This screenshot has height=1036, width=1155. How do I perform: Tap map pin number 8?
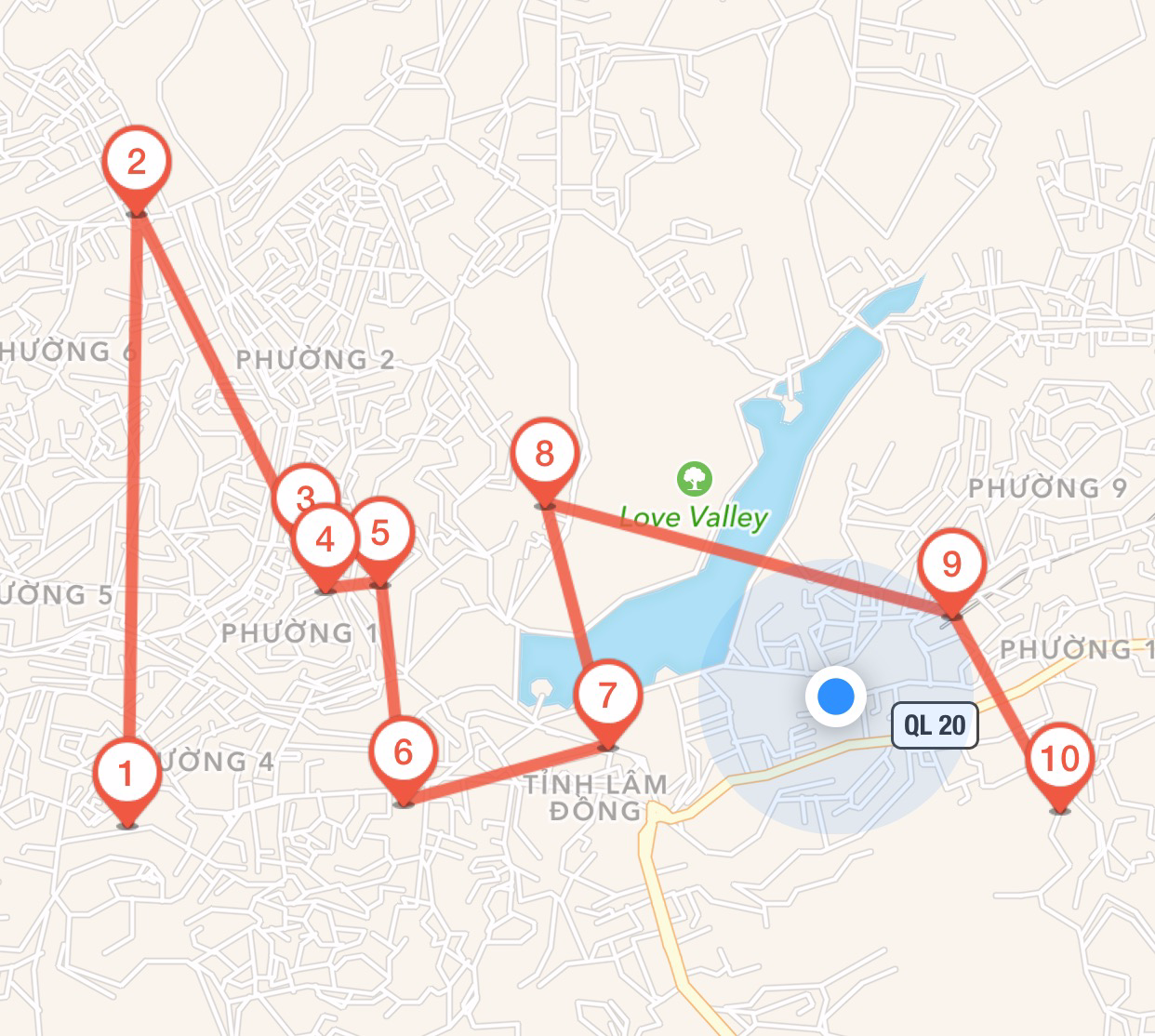click(545, 454)
